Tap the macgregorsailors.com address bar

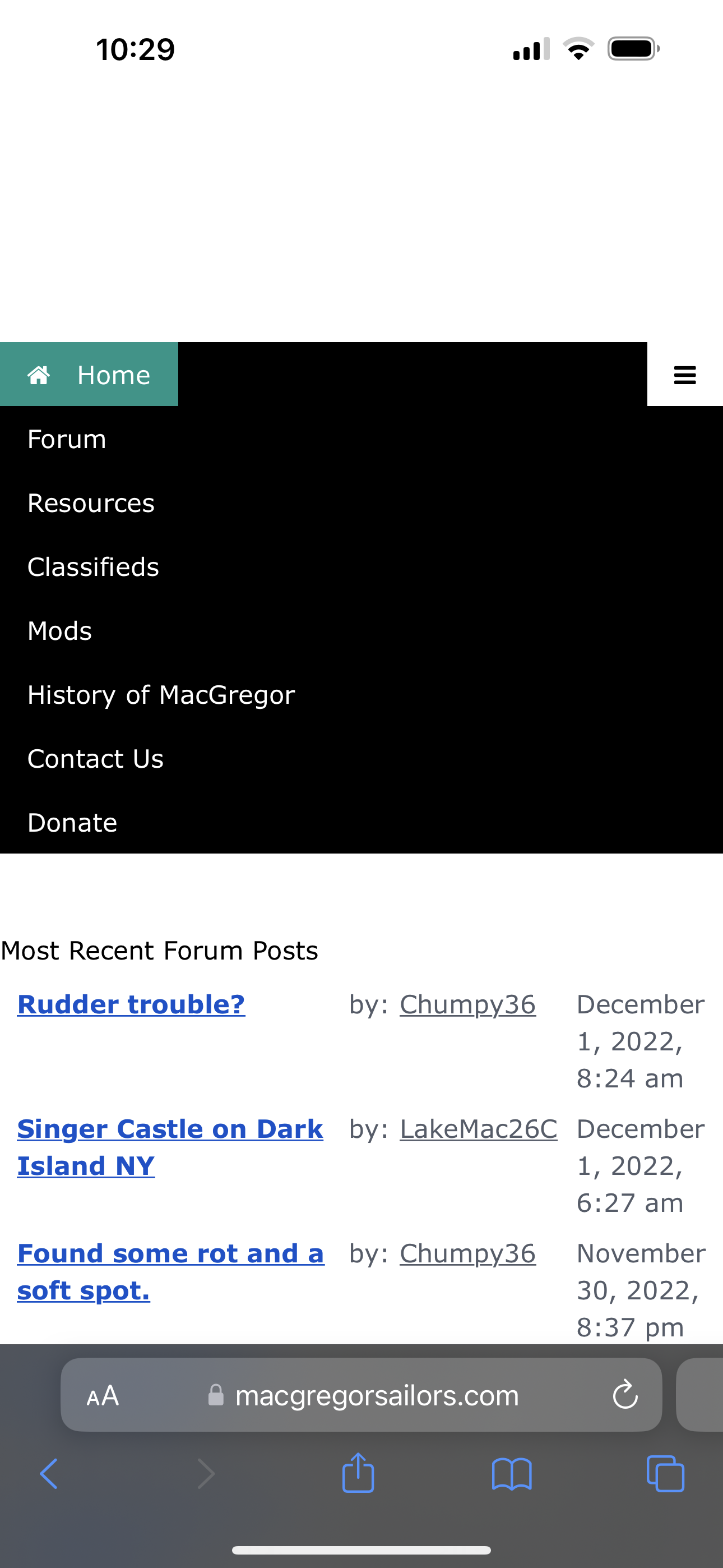(x=376, y=1395)
